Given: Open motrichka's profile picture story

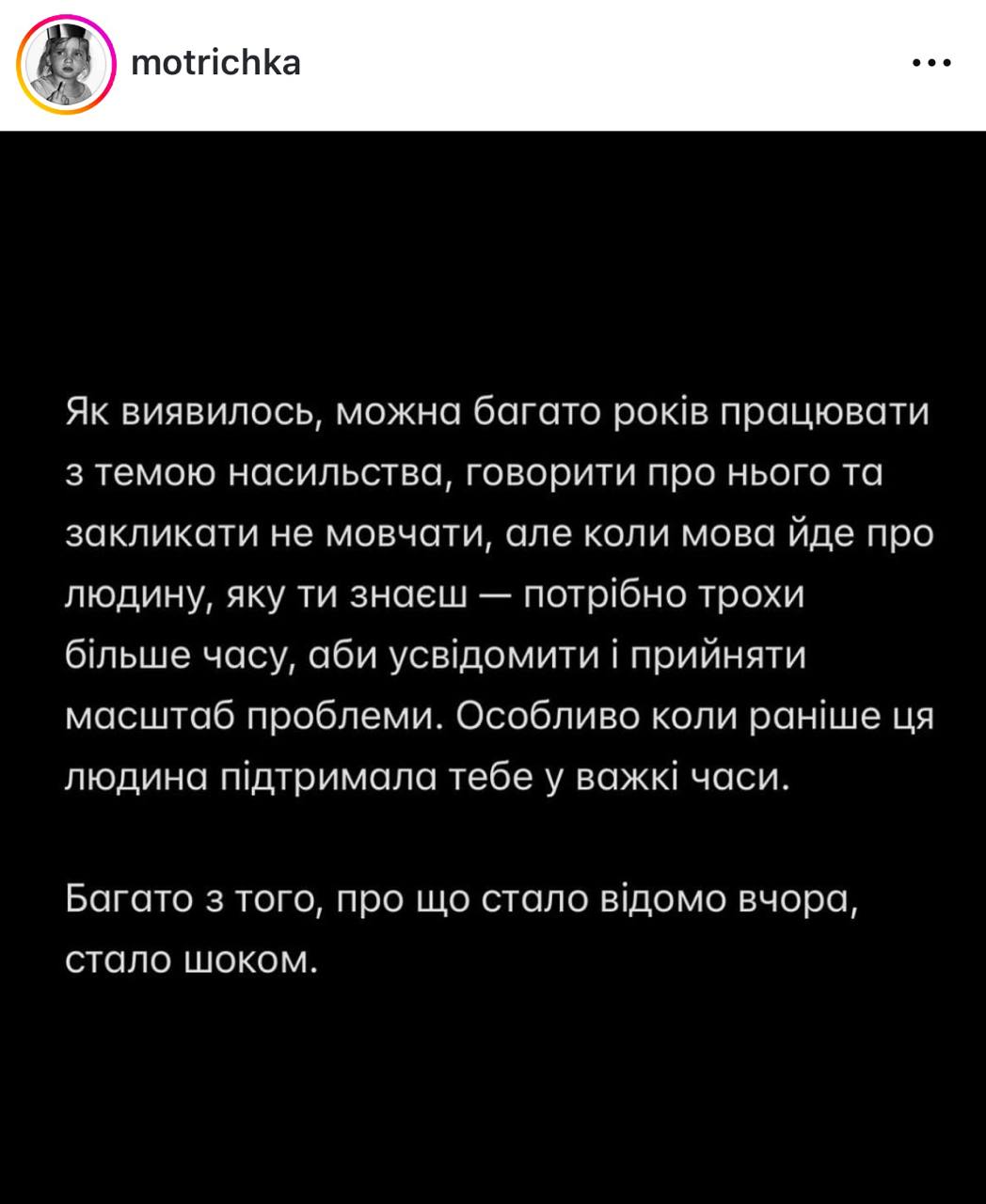Looking at the screenshot, I should (66, 64).
